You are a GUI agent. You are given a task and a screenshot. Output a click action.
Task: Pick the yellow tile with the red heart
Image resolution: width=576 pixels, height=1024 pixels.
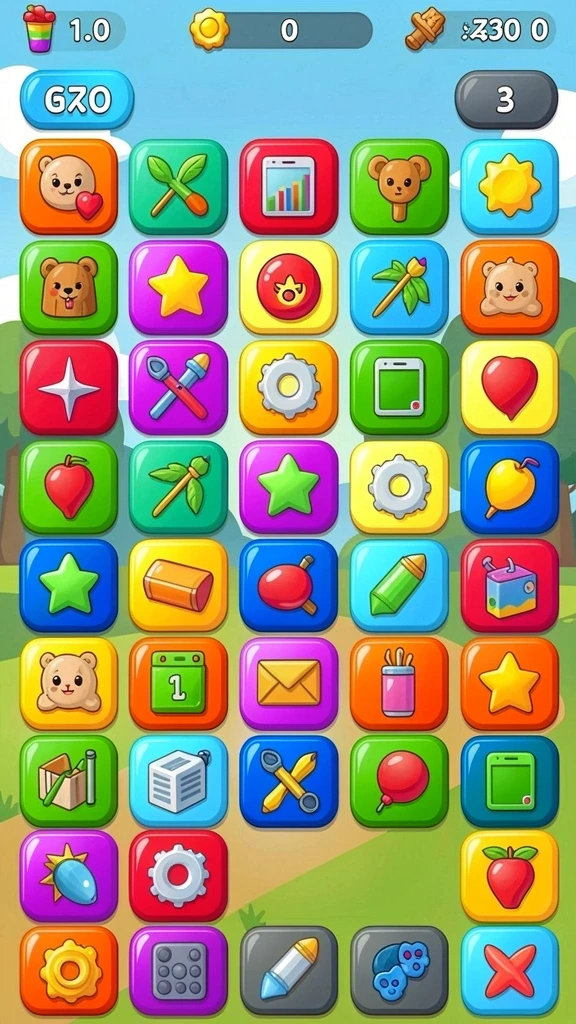coord(509,388)
